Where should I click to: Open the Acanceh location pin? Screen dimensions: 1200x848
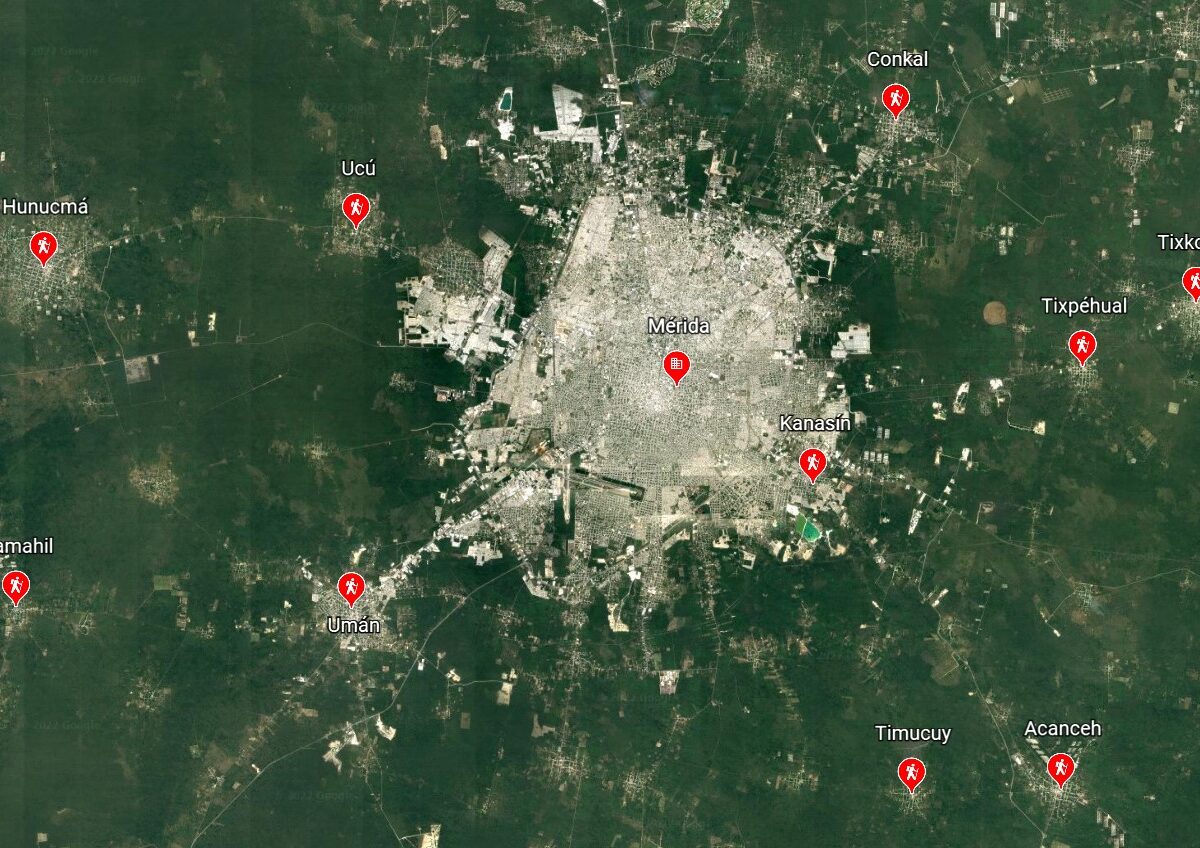1060,768
